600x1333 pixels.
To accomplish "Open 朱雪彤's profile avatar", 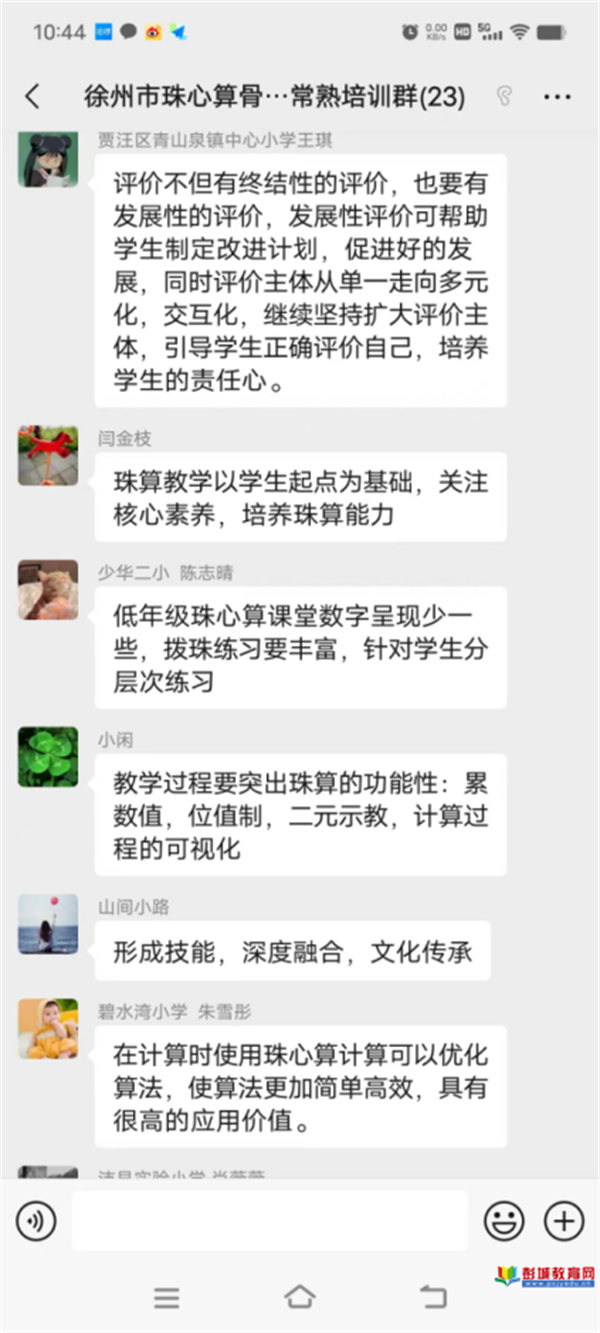I will tap(47, 1028).
